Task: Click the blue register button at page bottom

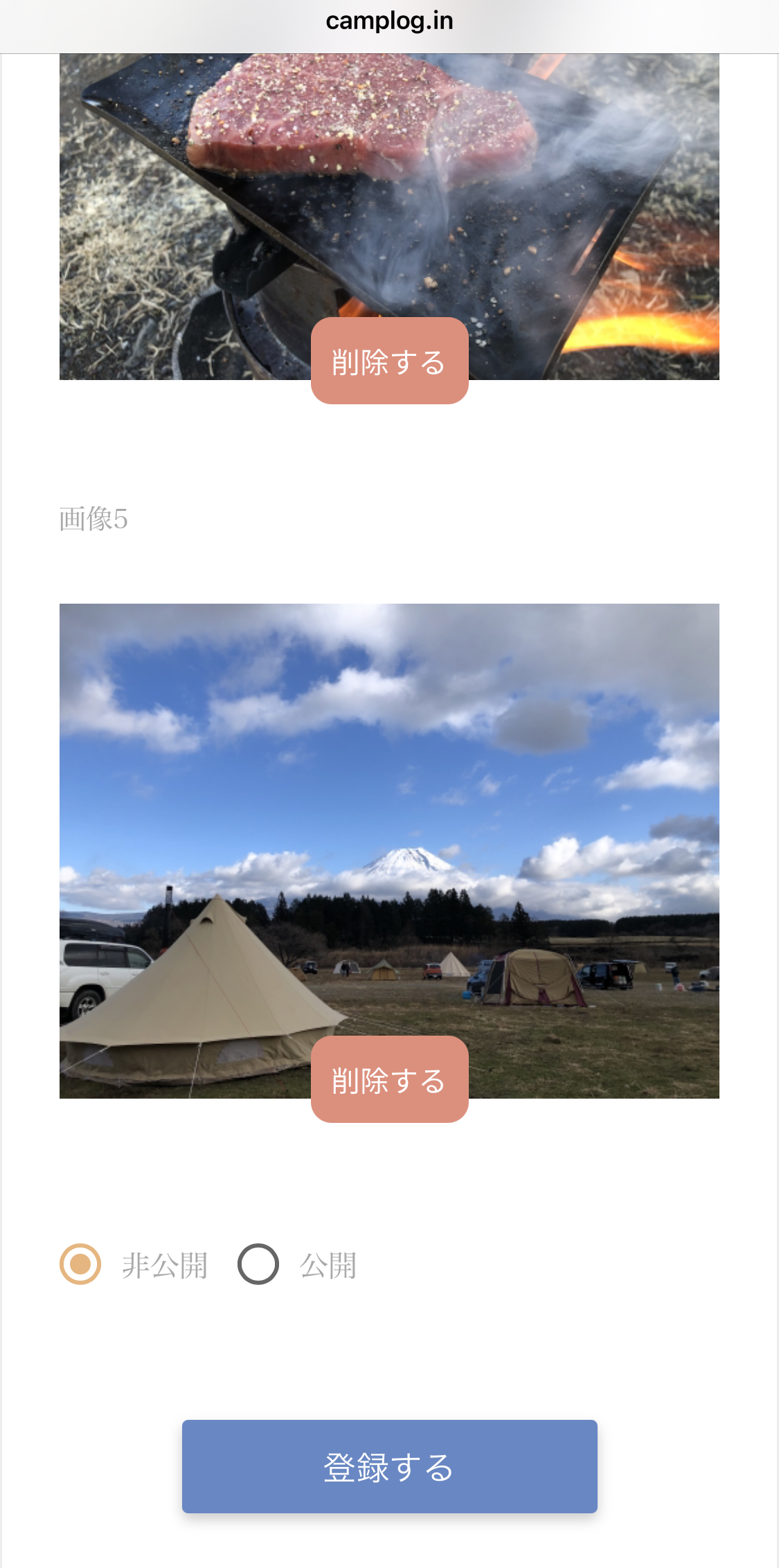Action: [388, 1466]
